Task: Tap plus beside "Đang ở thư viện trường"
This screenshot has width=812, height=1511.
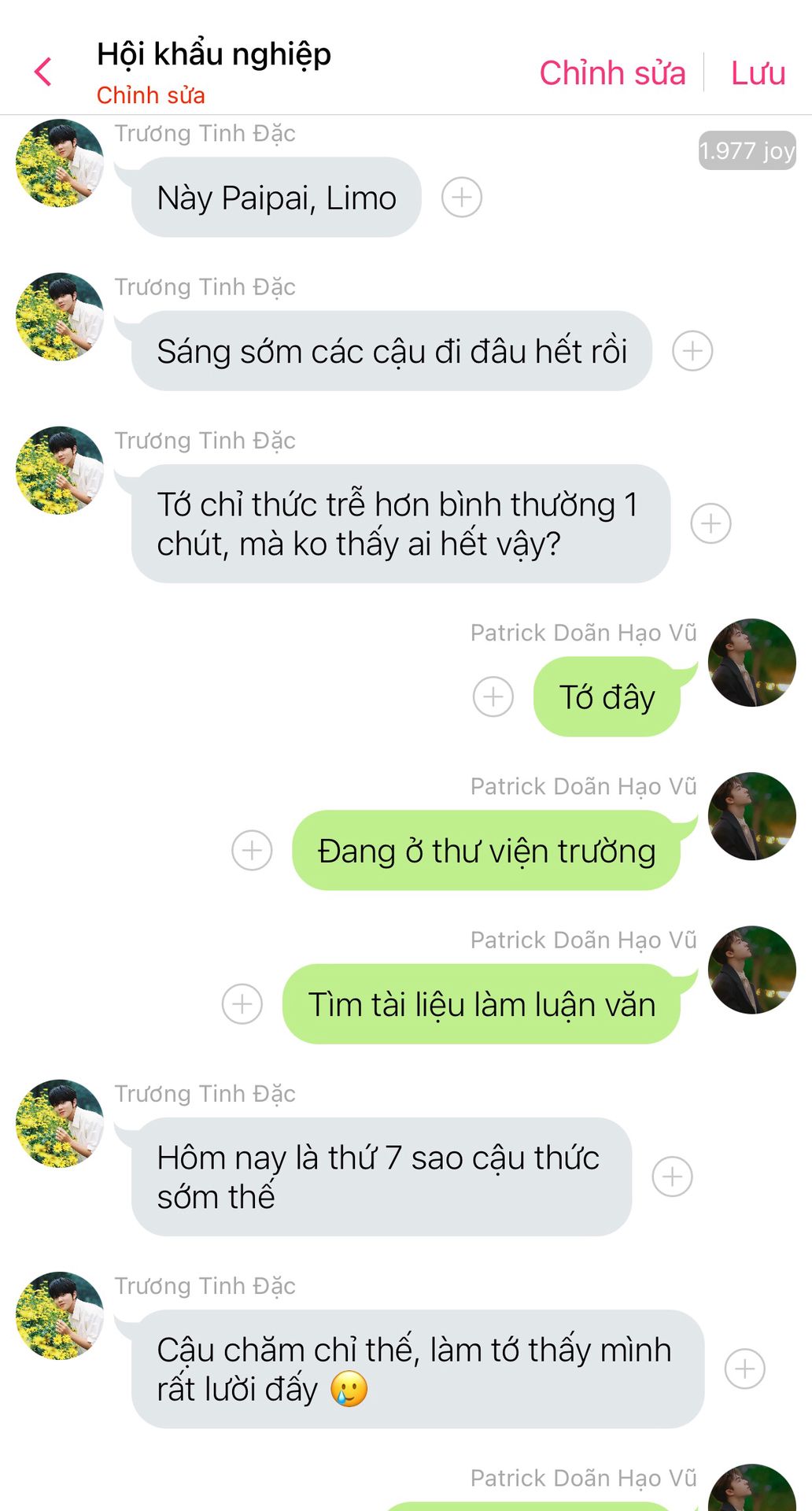Action: point(252,850)
